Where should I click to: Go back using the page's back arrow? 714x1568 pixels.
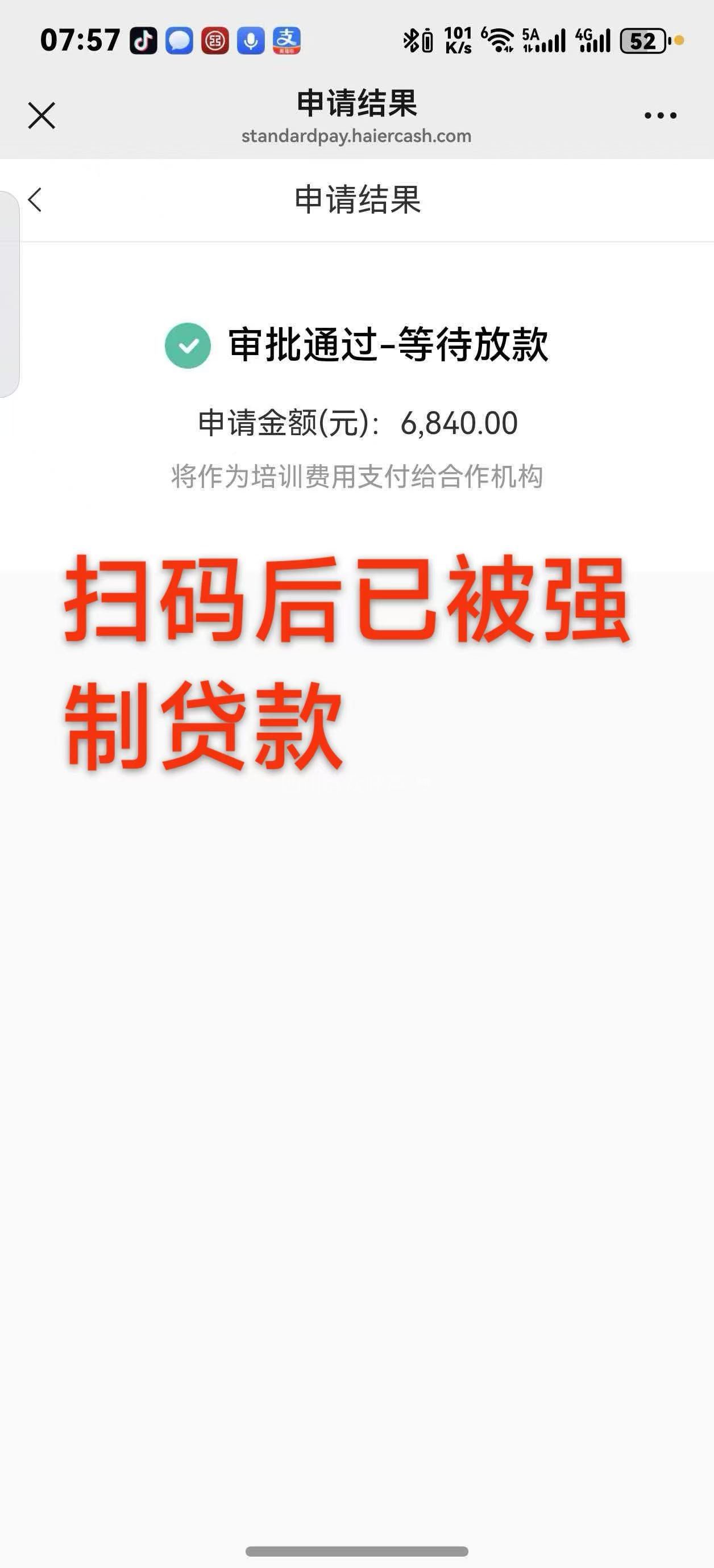coord(35,199)
